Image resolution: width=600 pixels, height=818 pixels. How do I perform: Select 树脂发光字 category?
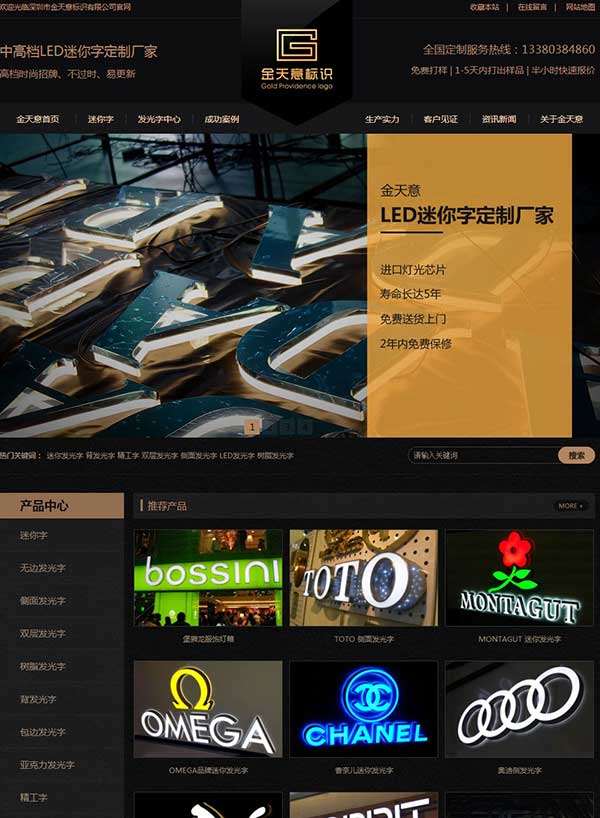pyautogui.click(x=43, y=666)
